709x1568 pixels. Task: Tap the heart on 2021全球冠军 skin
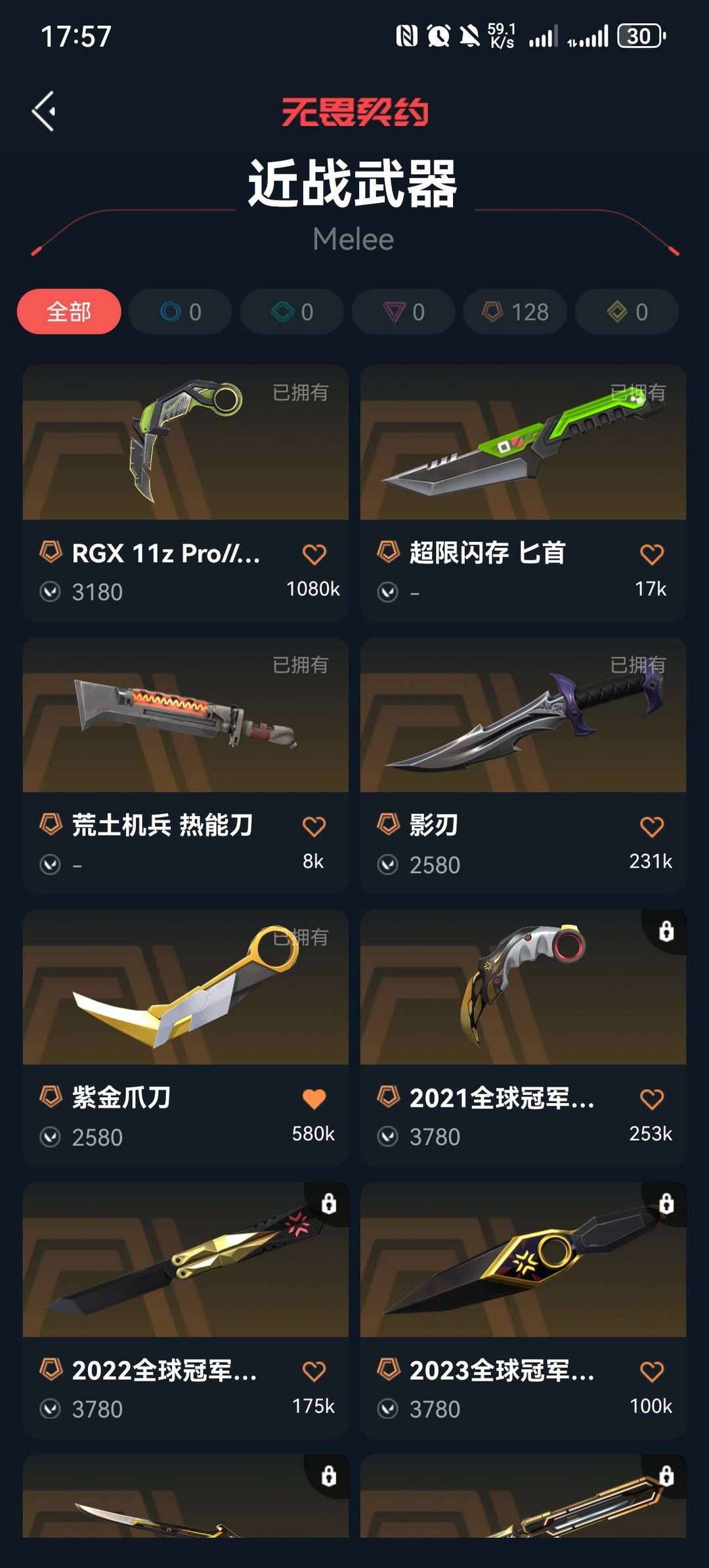point(652,1099)
